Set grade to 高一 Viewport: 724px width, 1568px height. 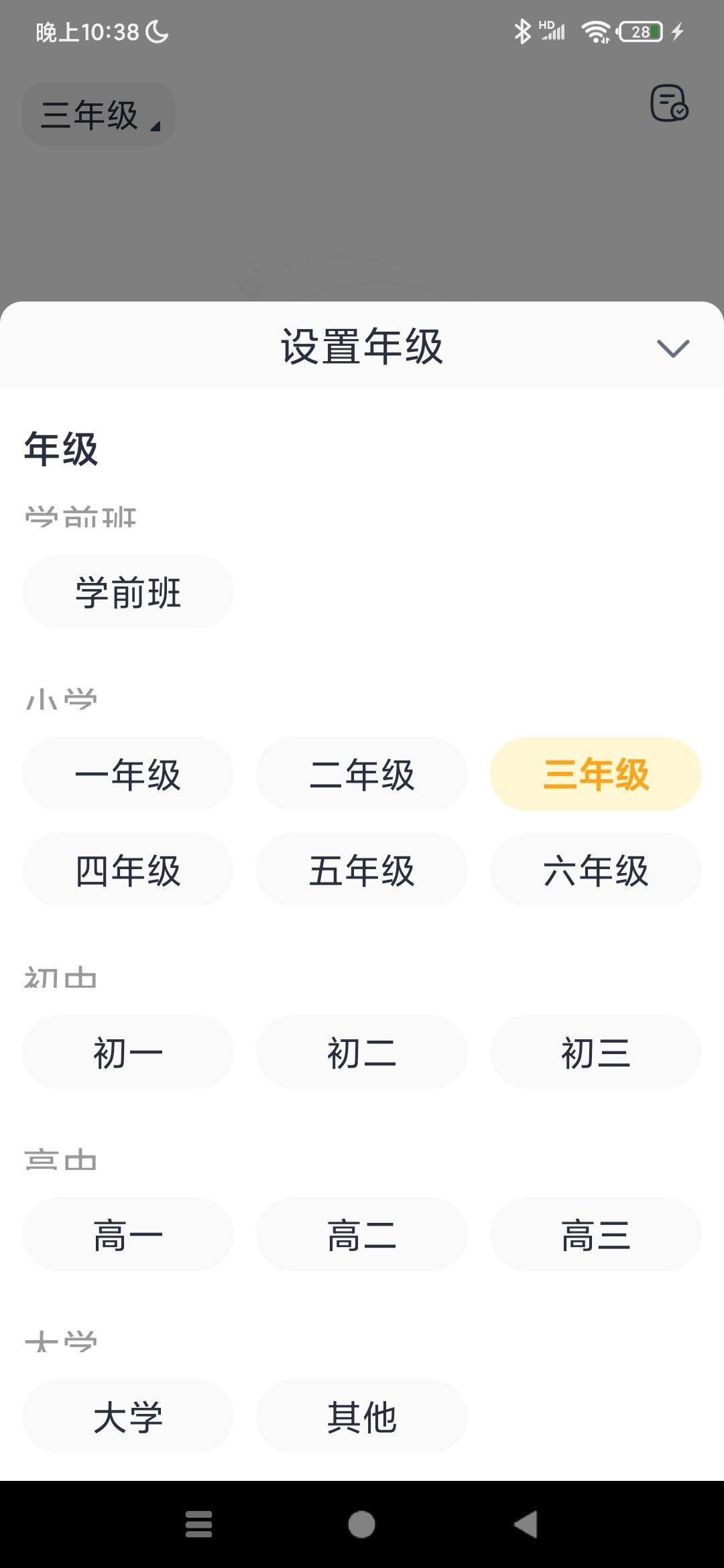pyautogui.click(x=128, y=1234)
